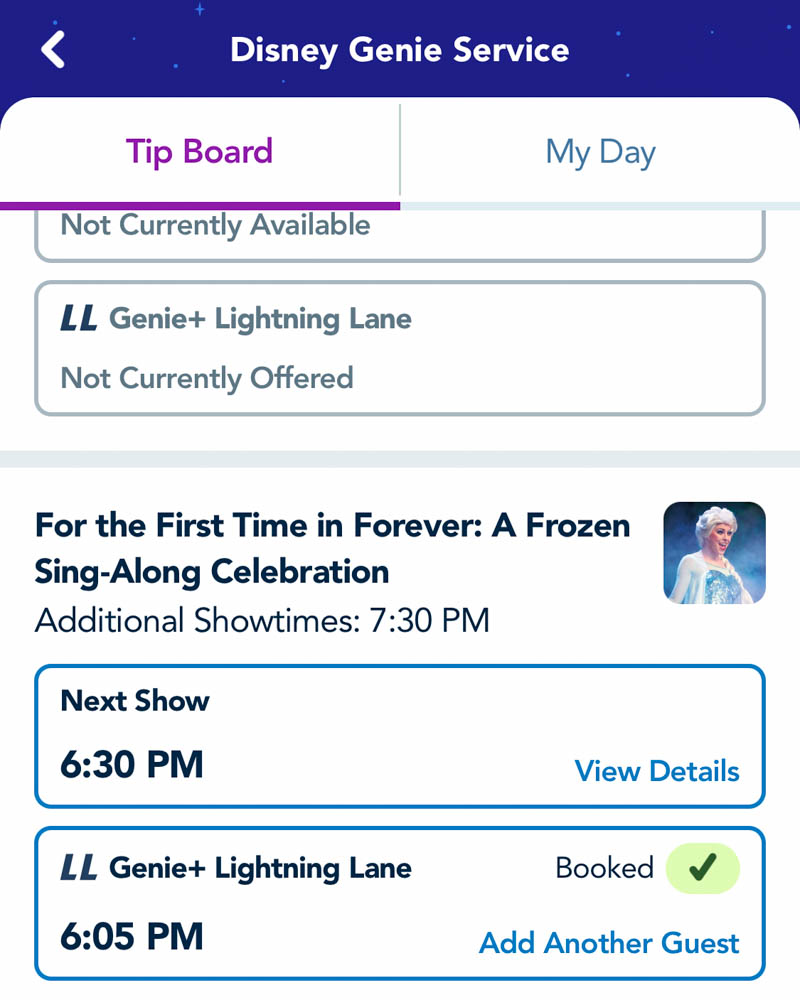Open the Next Show 6:30 PM card
Image resolution: width=800 pixels, height=1000 pixels.
click(x=300, y=737)
